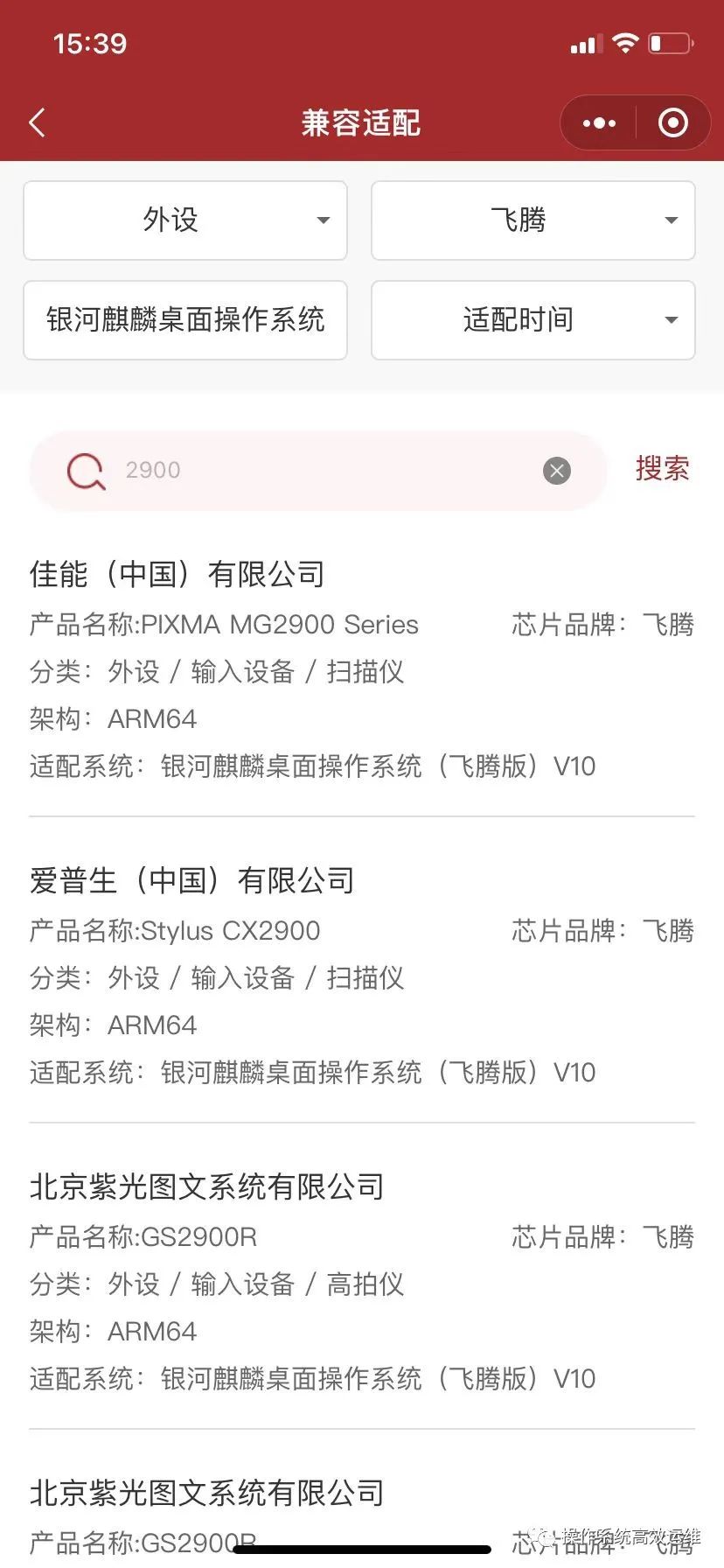Screen dimensions: 724x1568
Task: Tap the search field containing 2900
Action: (324, 471)
